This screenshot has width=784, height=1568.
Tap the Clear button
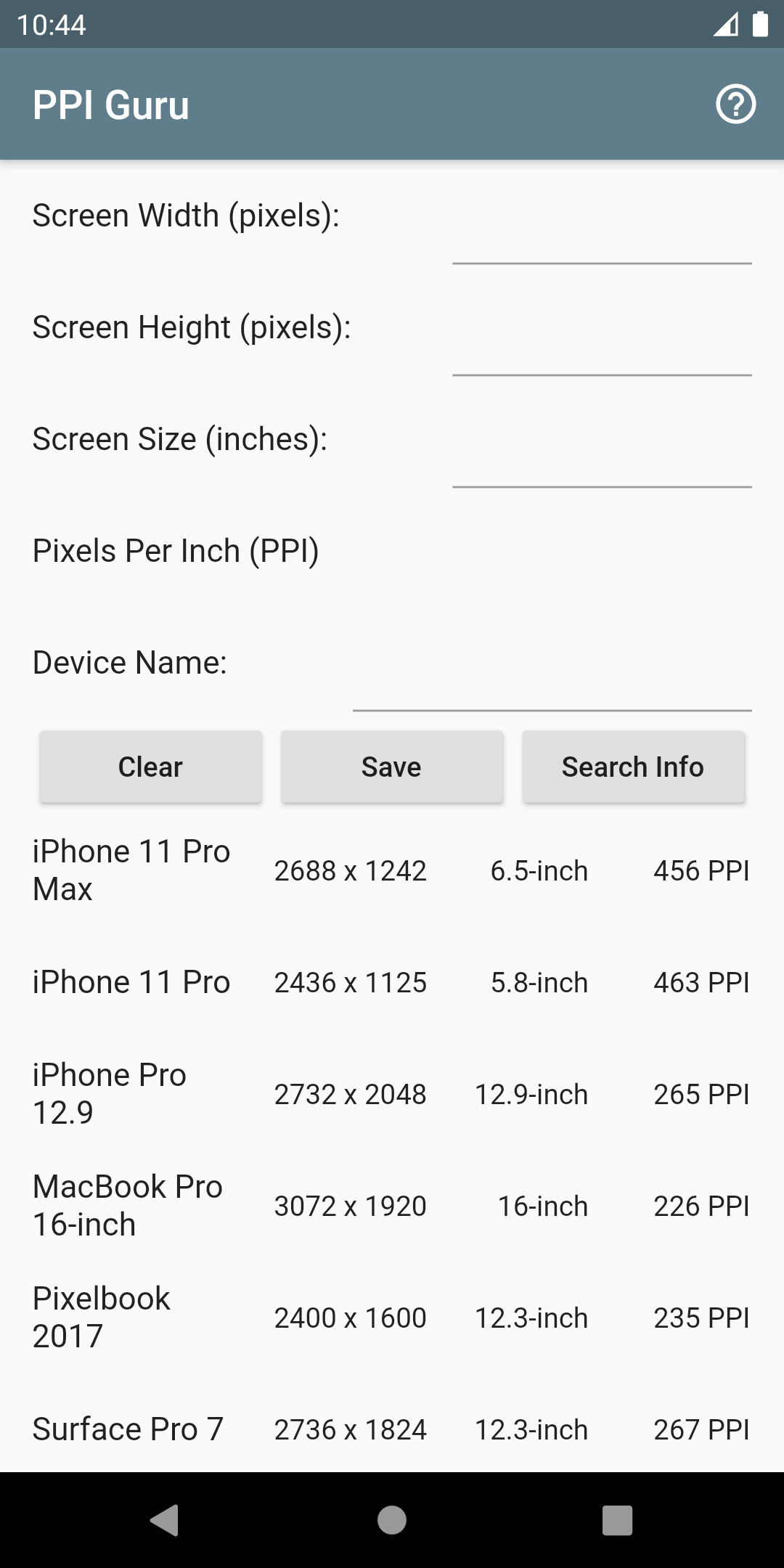tap(150, 767)
